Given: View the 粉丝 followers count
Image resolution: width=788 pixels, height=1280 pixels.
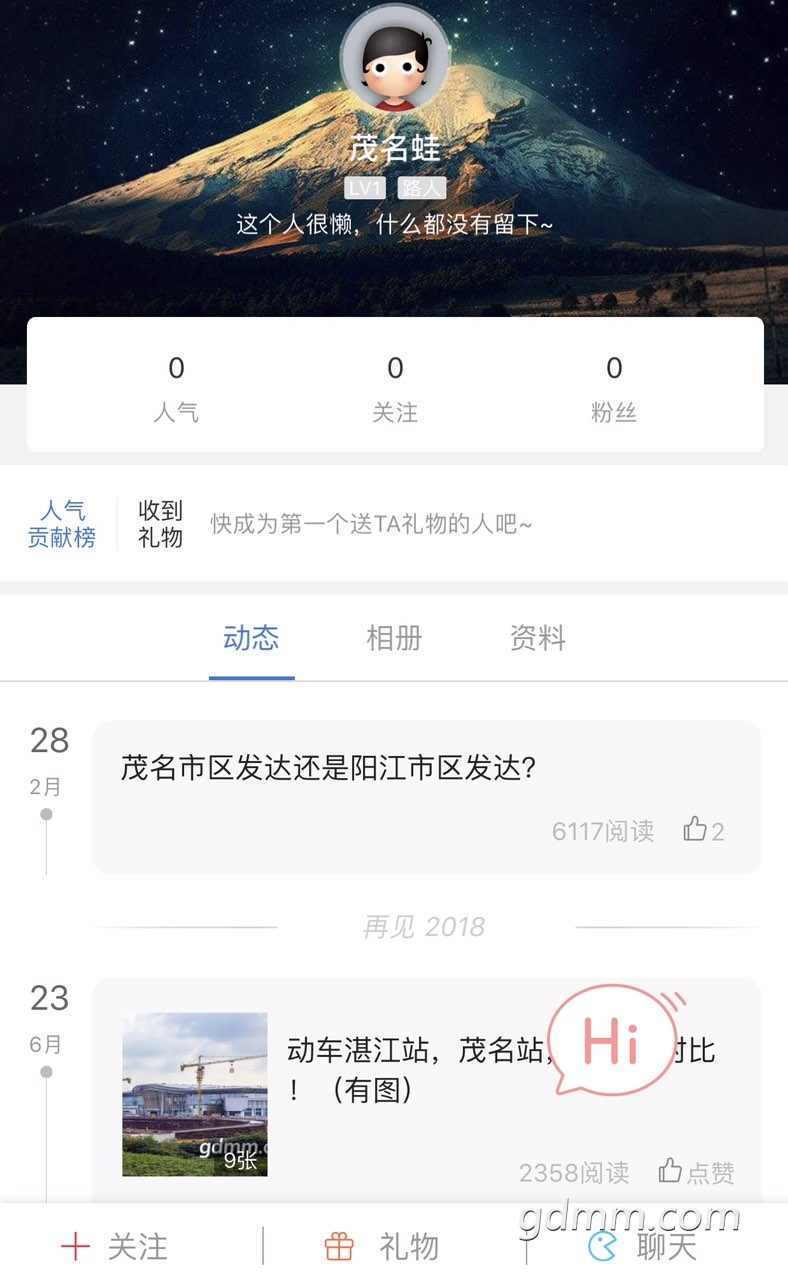Looking at the screenshot, I should (x=614, y=389).
